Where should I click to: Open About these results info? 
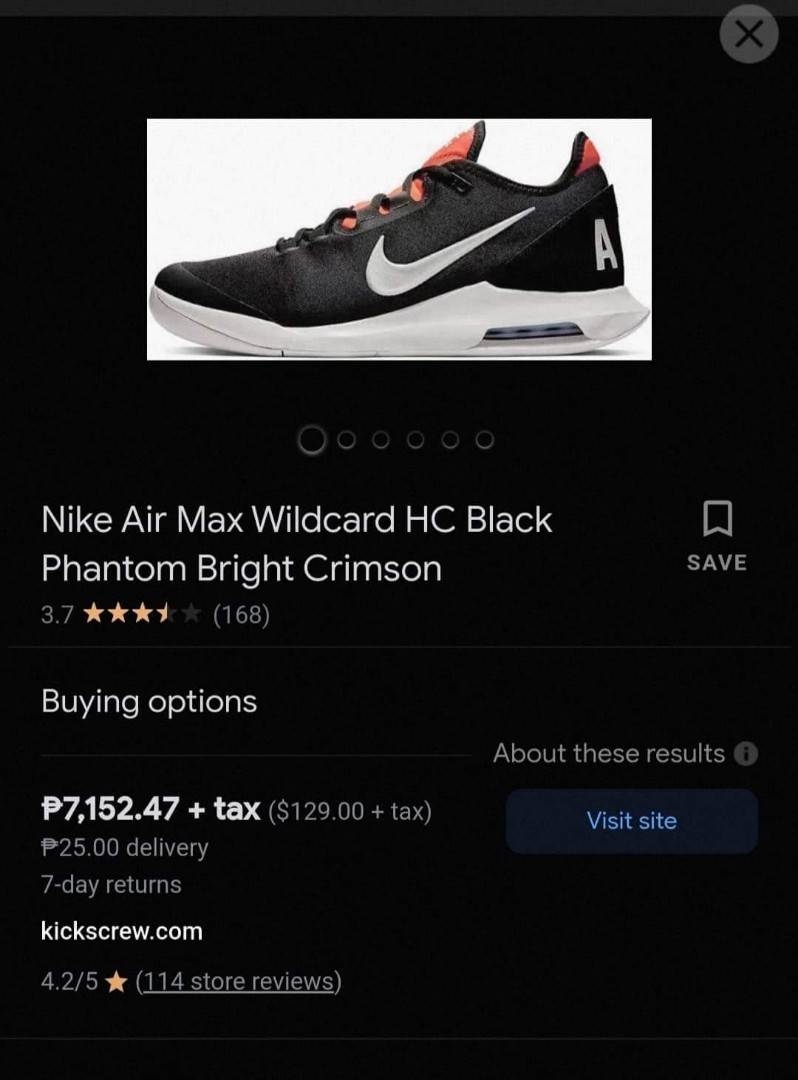[x=746, y=754]
